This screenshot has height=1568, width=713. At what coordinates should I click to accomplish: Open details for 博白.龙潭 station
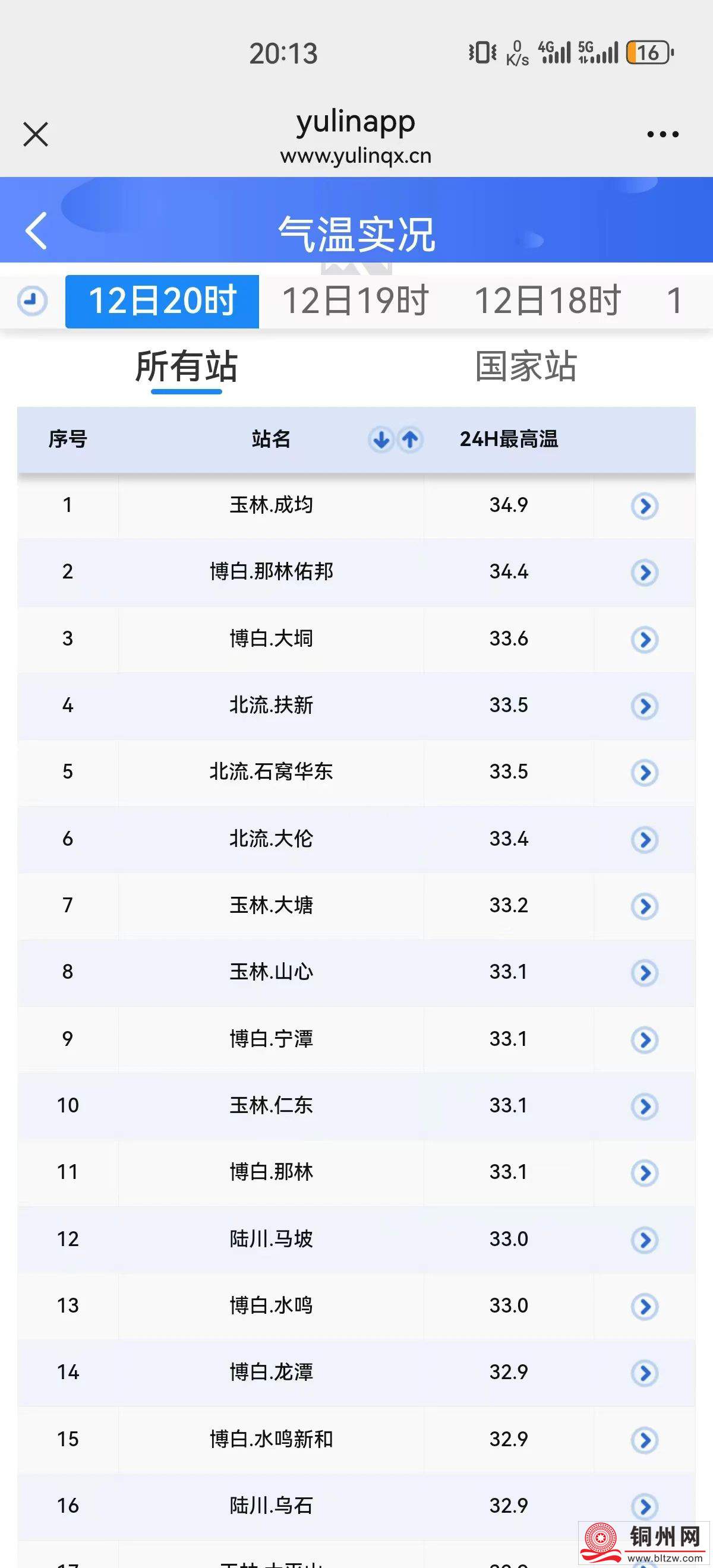pyautogui.click(x=645, y=1373)
